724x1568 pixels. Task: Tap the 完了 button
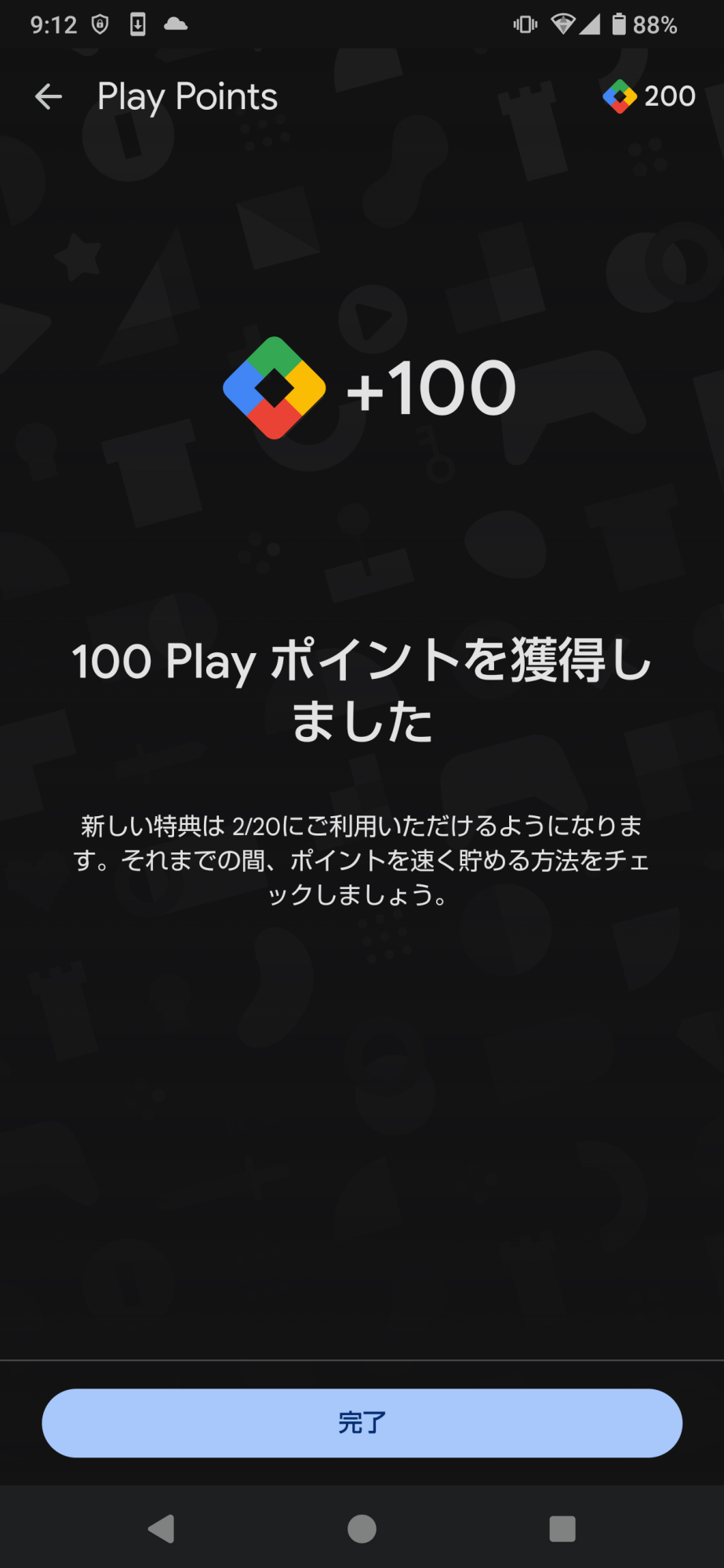click(362, 1423)
